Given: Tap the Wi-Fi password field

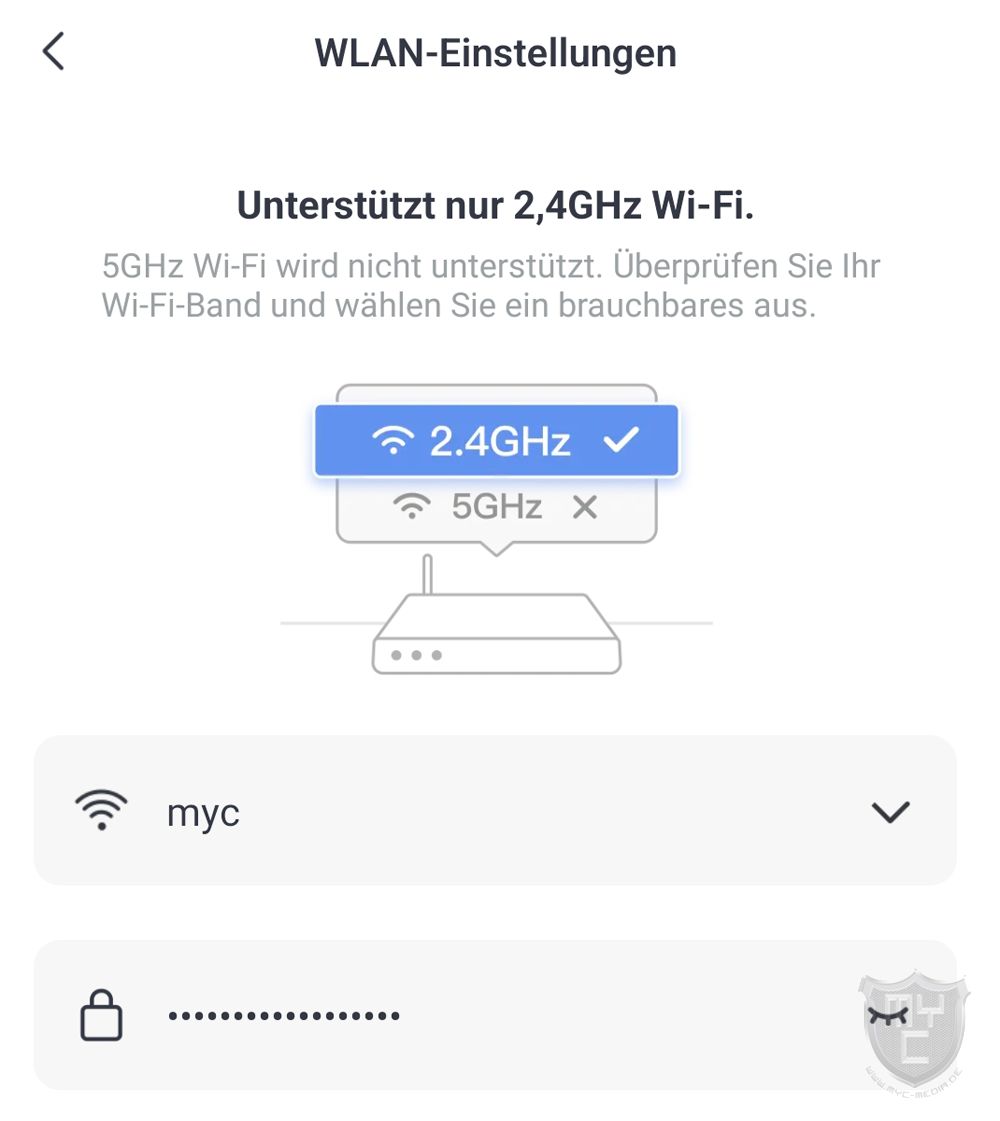Looking at the screenshot, I should pyautogui.click(x=450, y=1015).
